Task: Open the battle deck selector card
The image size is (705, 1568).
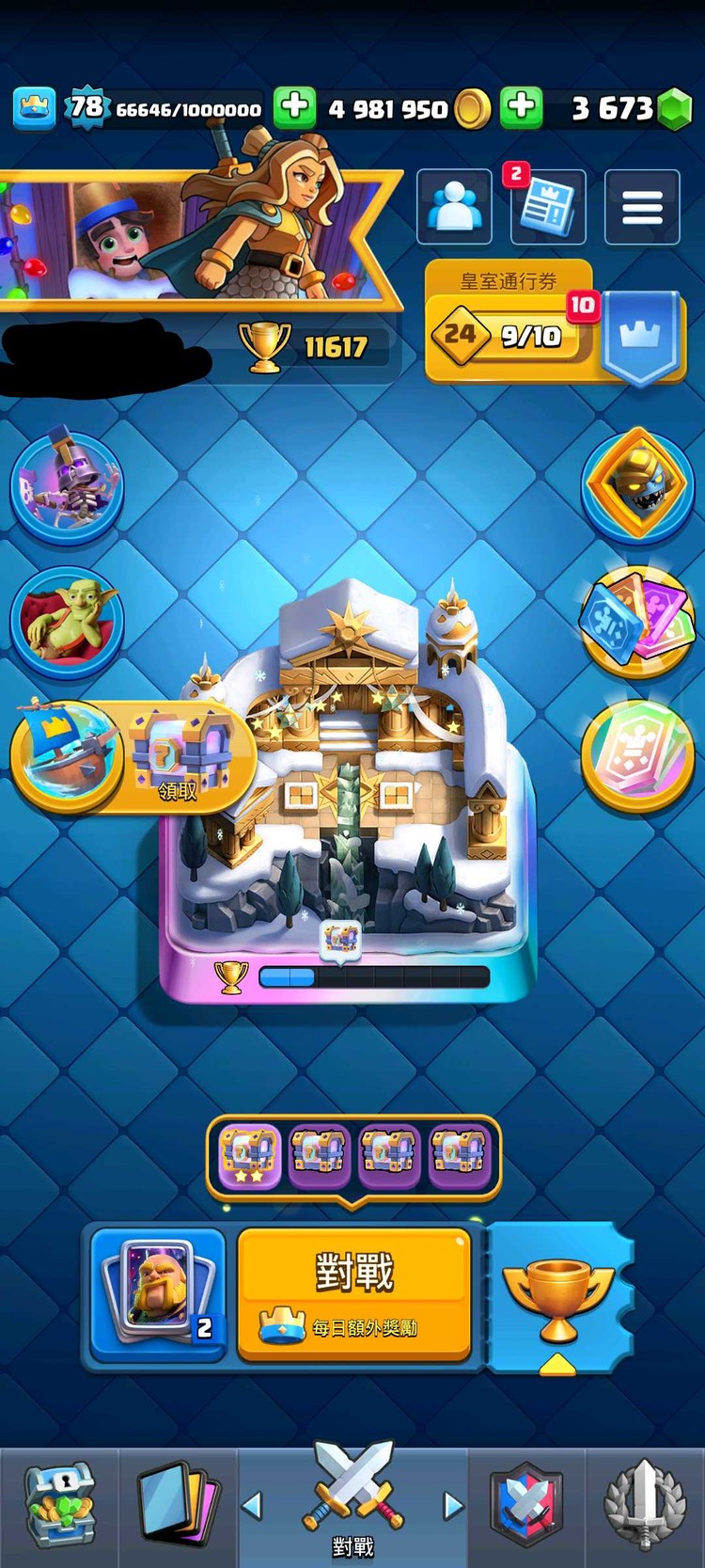Action: [158, 1295]
